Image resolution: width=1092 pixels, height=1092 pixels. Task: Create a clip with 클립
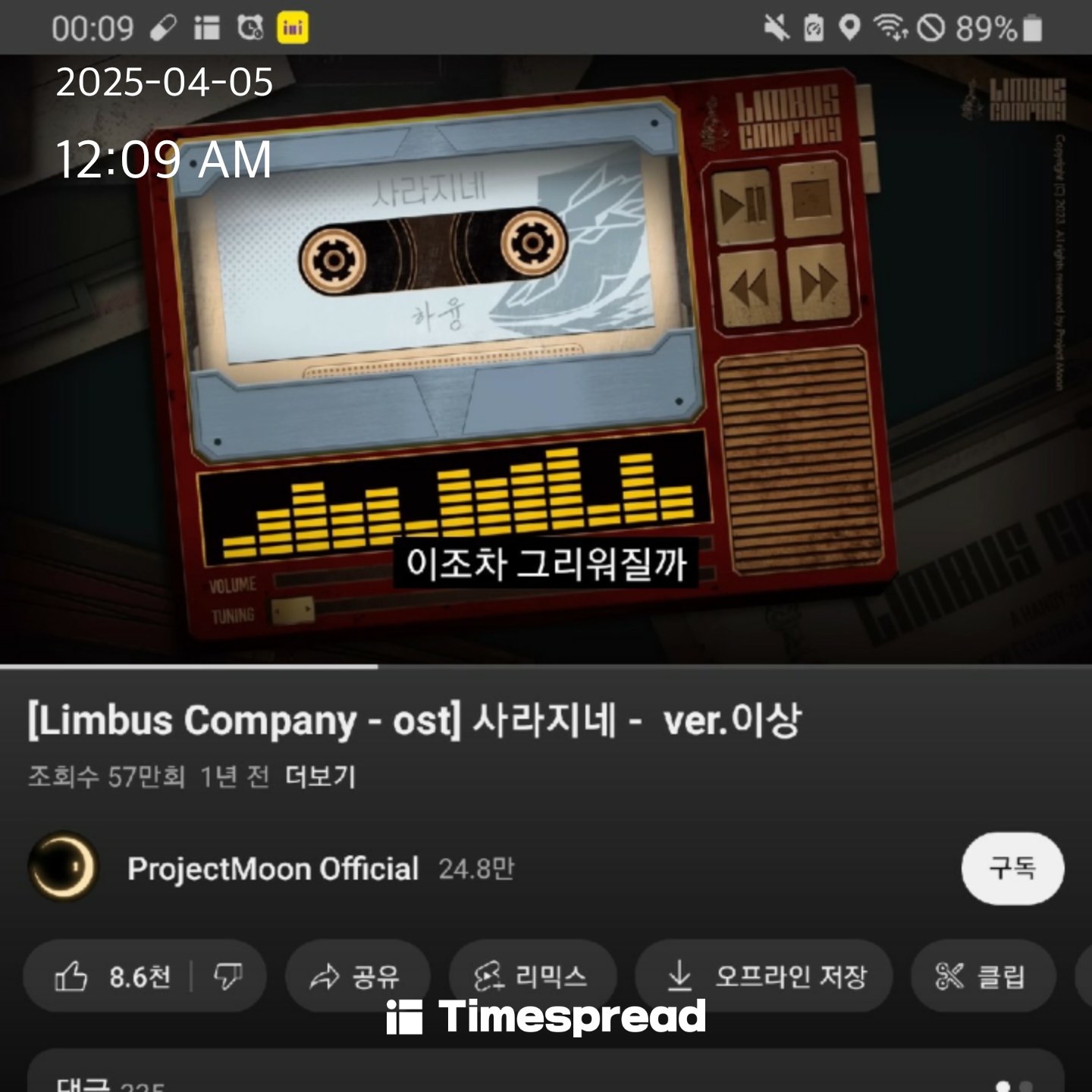tap(981, 977)
